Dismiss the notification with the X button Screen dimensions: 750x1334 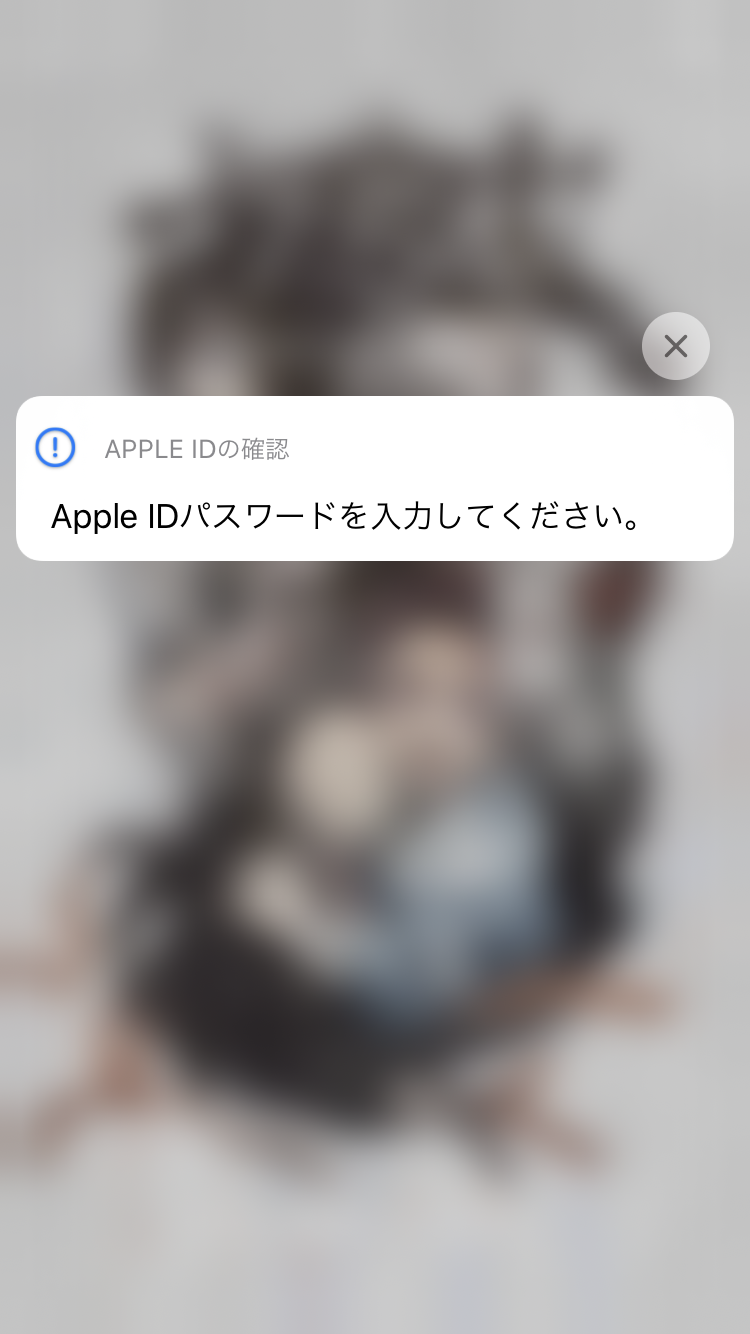(676, 346)
